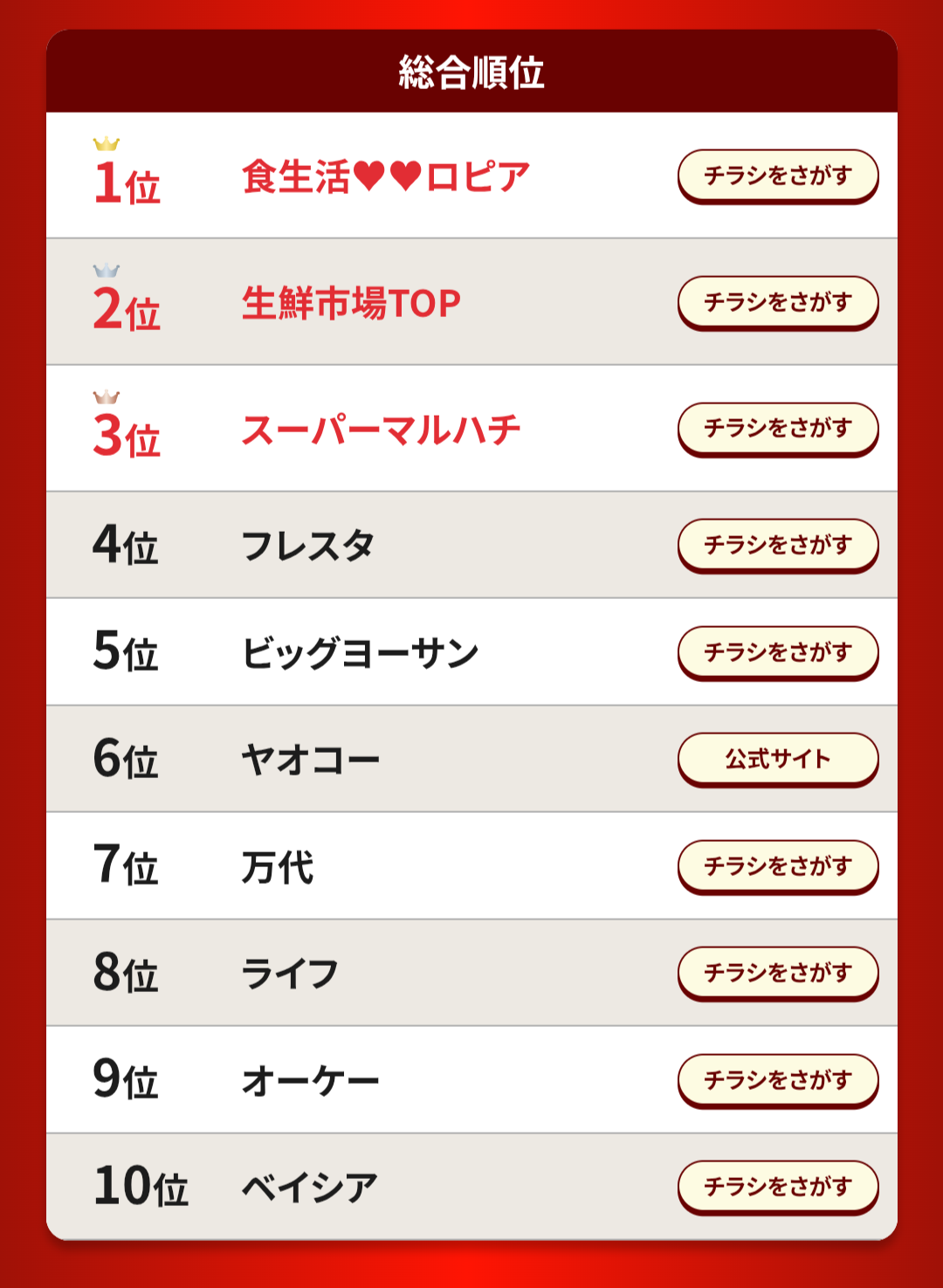Find flyers for オーケー

point(778,1080)
